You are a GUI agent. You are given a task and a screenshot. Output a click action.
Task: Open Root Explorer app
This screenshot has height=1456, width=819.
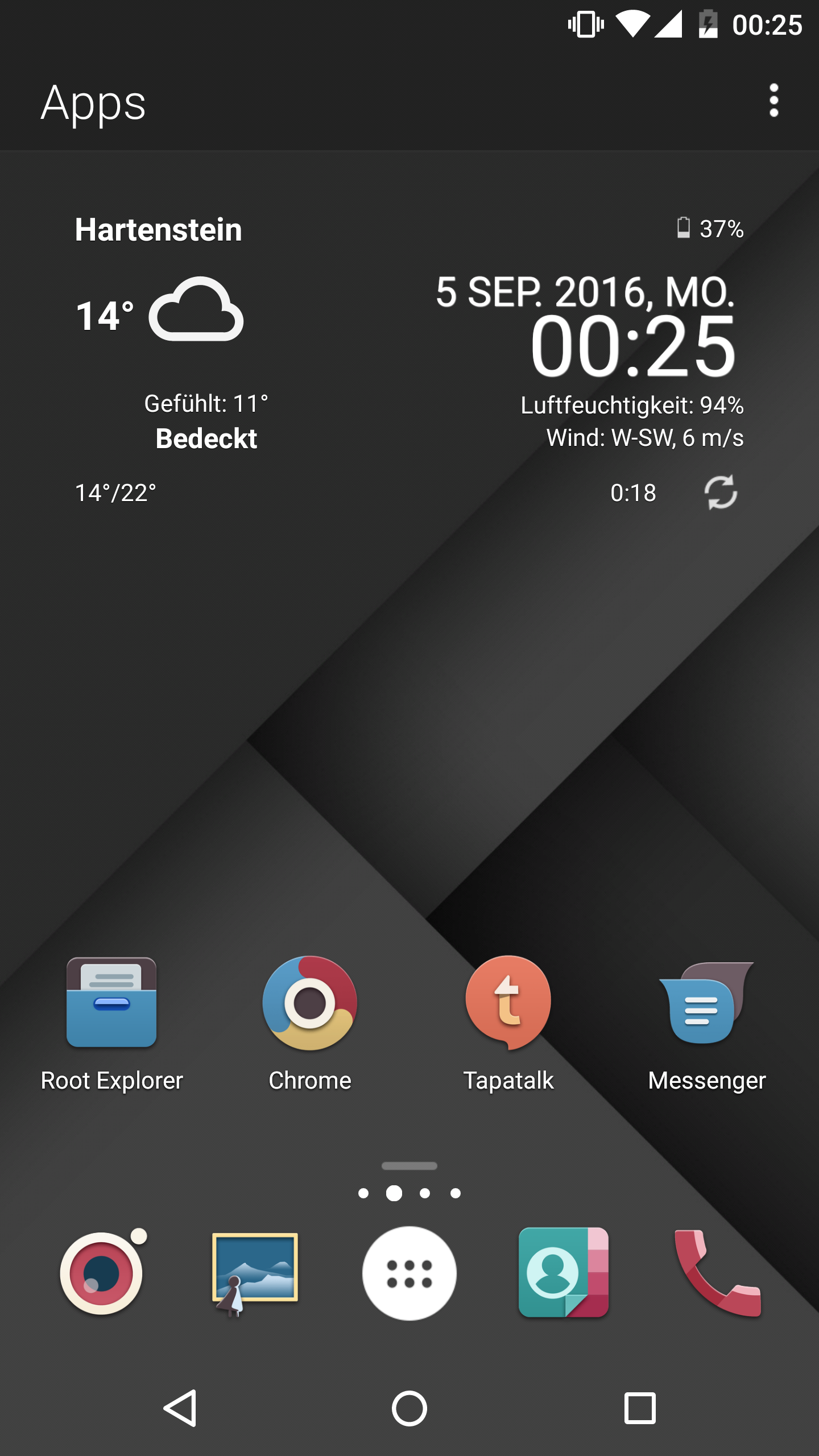111,1003
